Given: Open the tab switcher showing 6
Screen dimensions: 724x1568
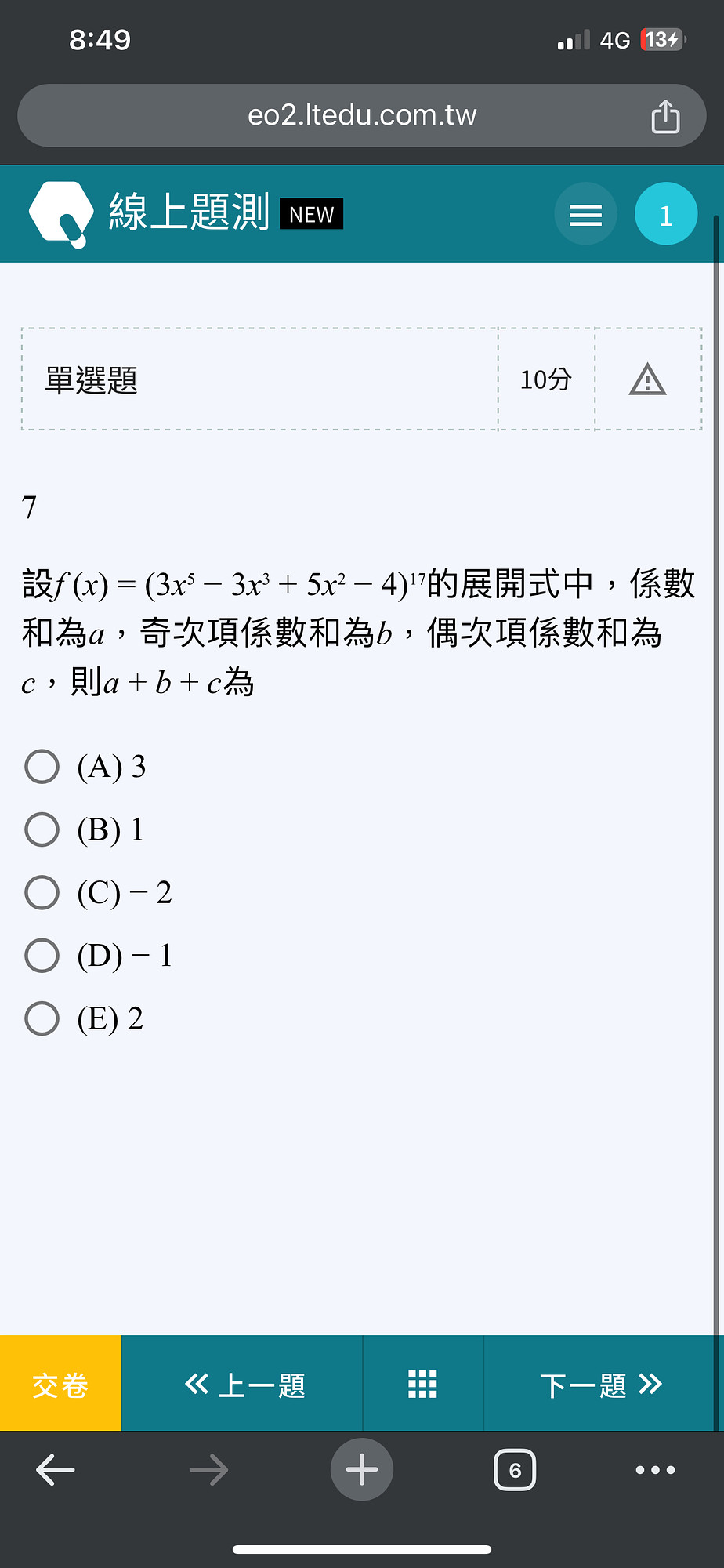Looking at the screenshot, I should [515, 1470].
